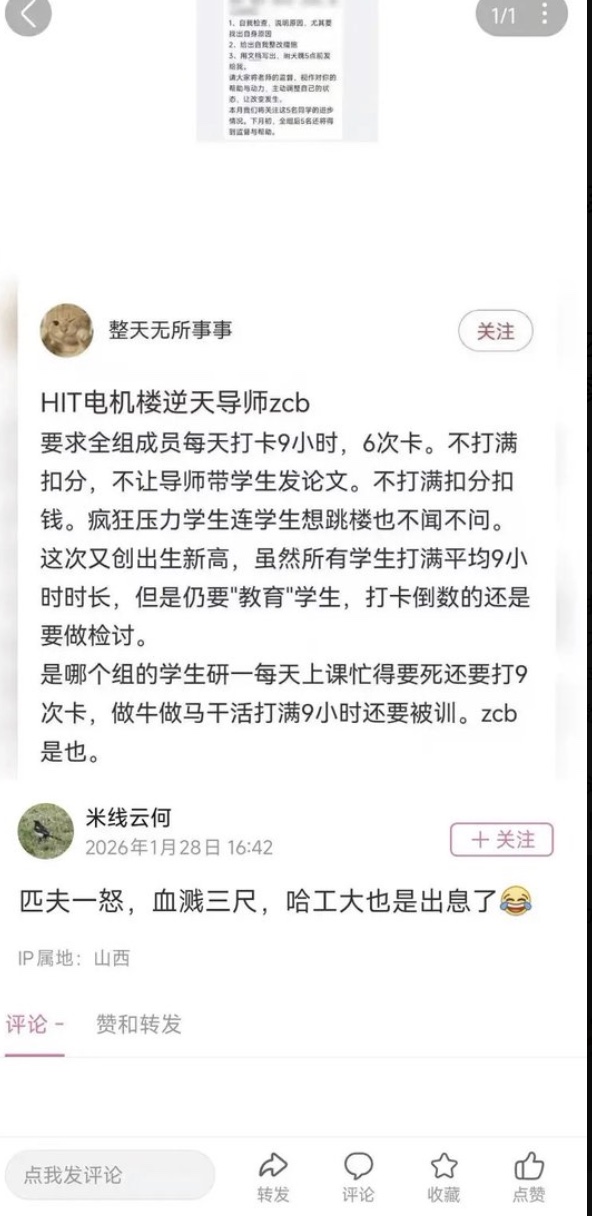
Task: Follow 米线云何 with the +关注 button
Action: [501, 839]
